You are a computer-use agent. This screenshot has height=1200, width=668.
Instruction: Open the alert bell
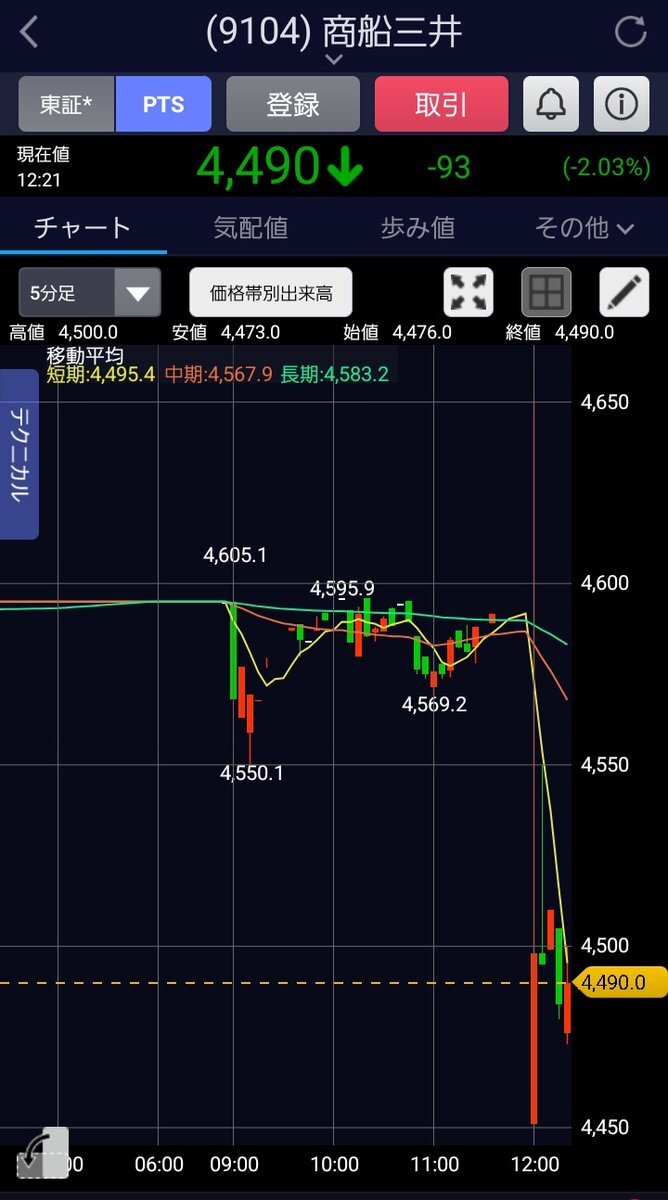pyautogui.click(x=551, y=104)
